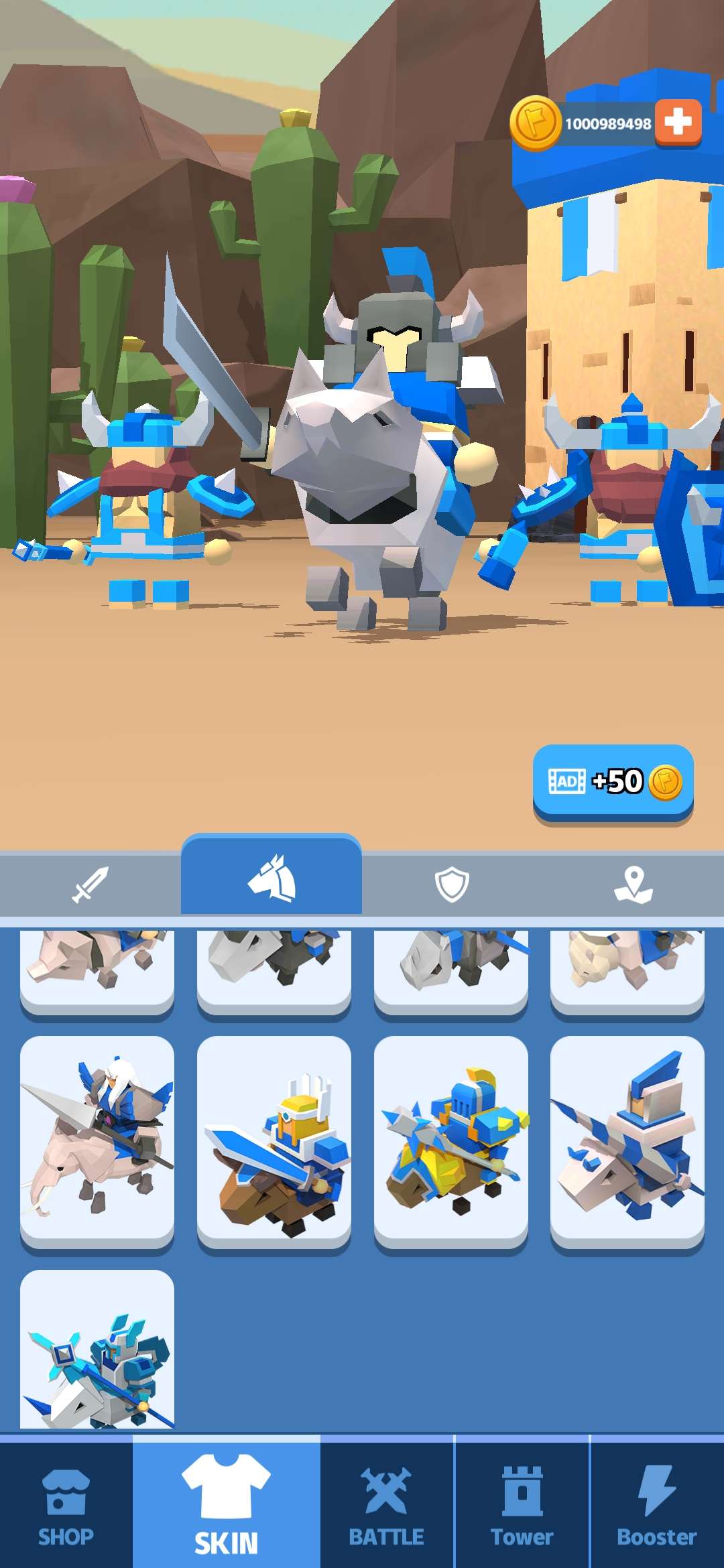
Task: Choose the crowned knight on brown mount skin
Action: [274, 1141]
